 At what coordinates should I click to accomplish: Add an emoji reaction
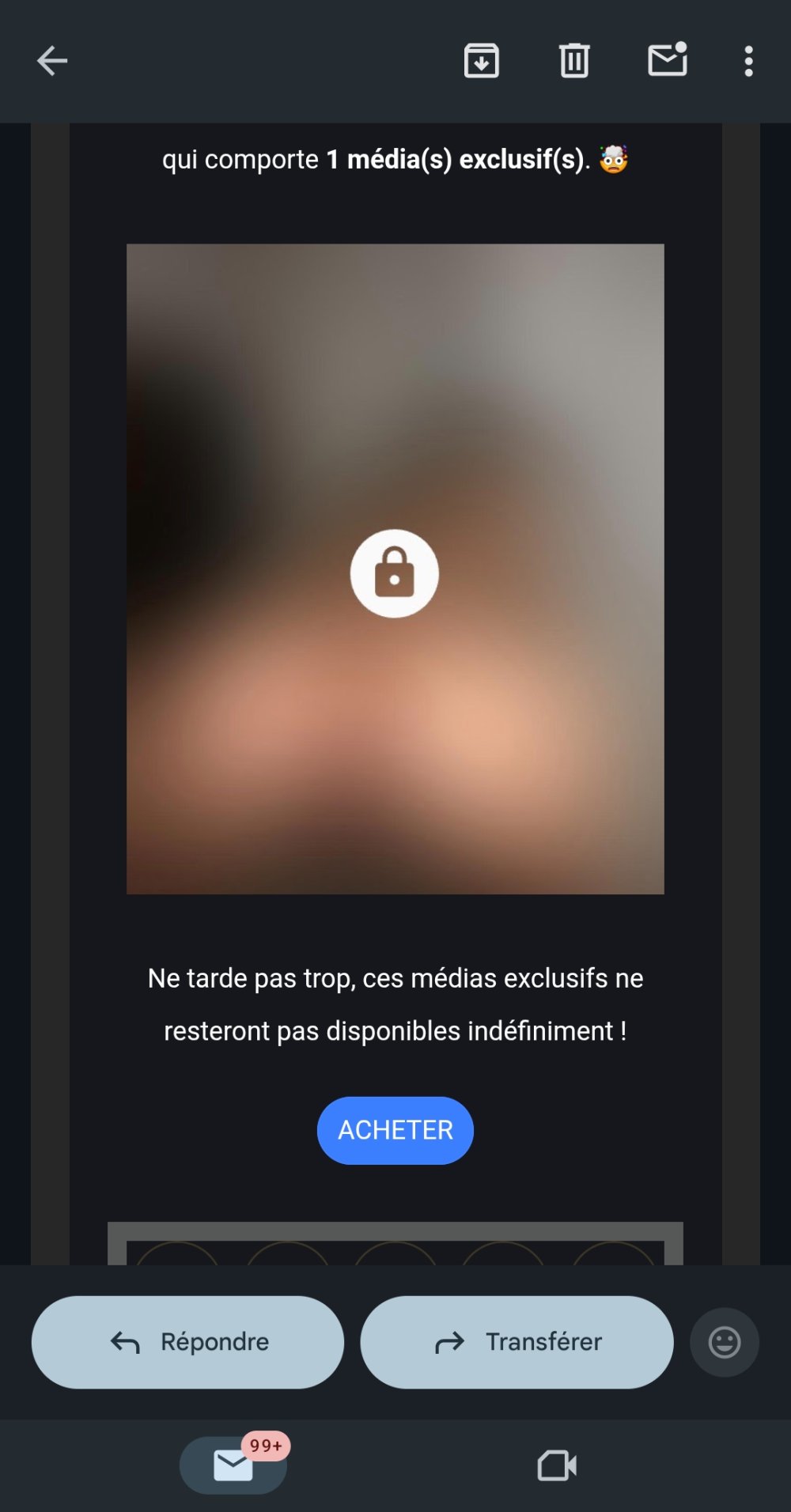[x=724, y=1342]
